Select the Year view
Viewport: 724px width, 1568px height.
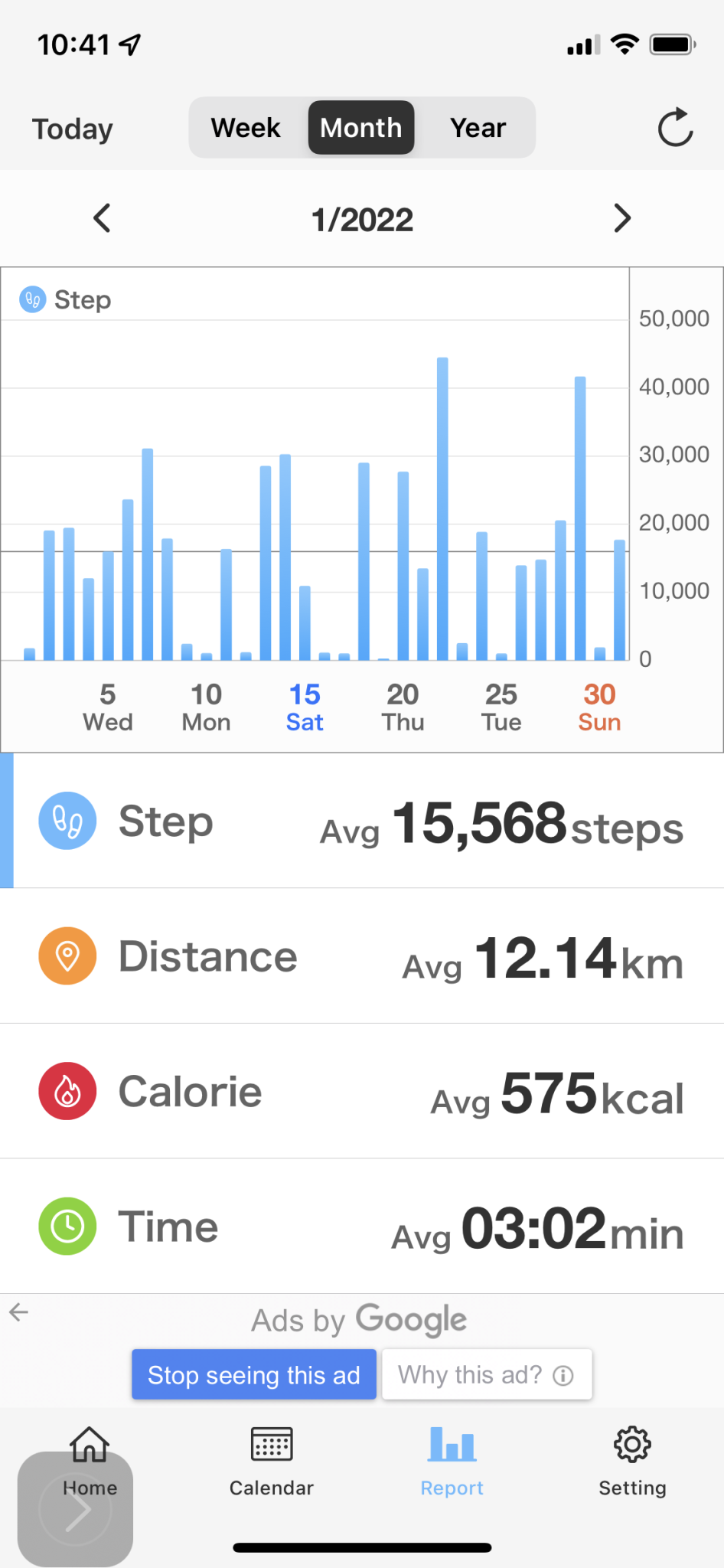(478, 128)
